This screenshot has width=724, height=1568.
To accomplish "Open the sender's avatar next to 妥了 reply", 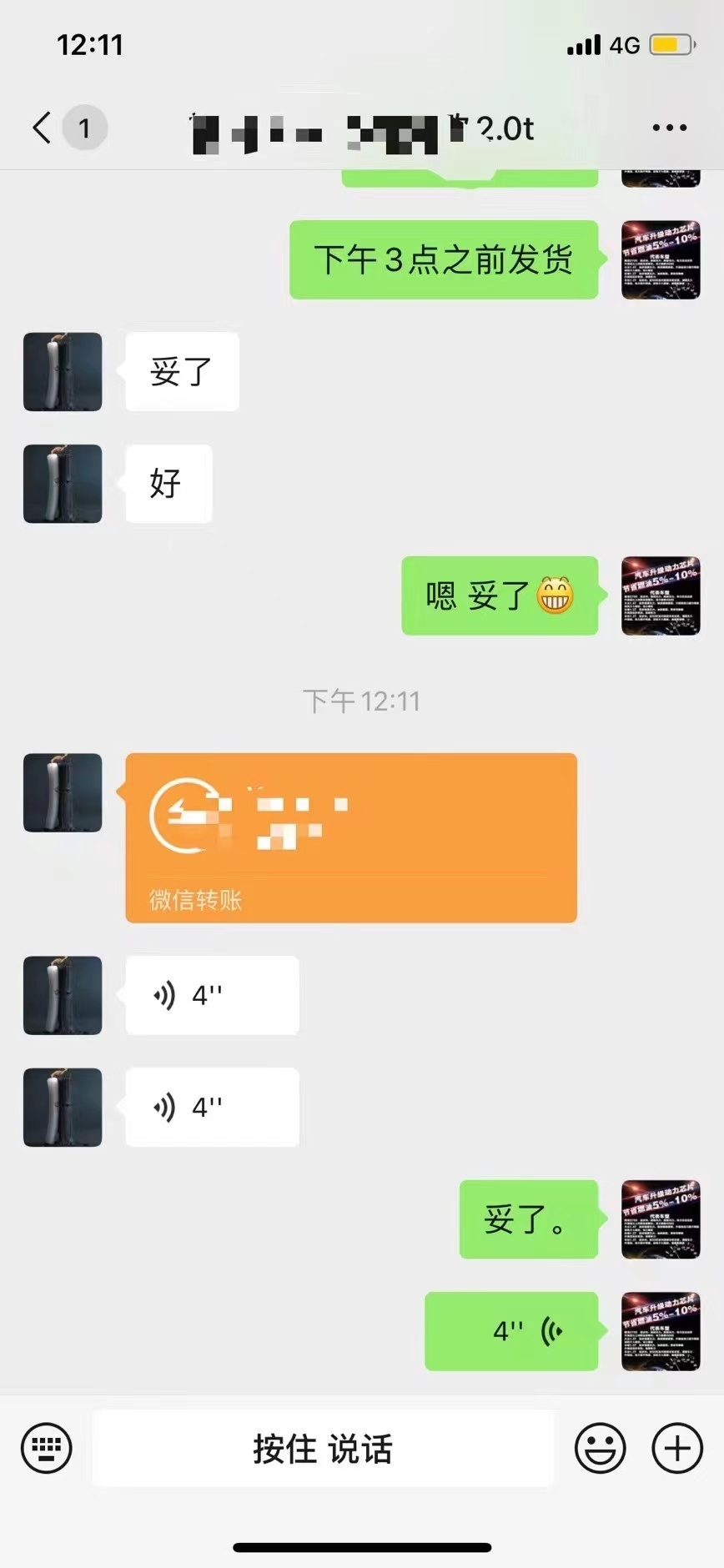I will pyautogui.click(x=63, y=372).
